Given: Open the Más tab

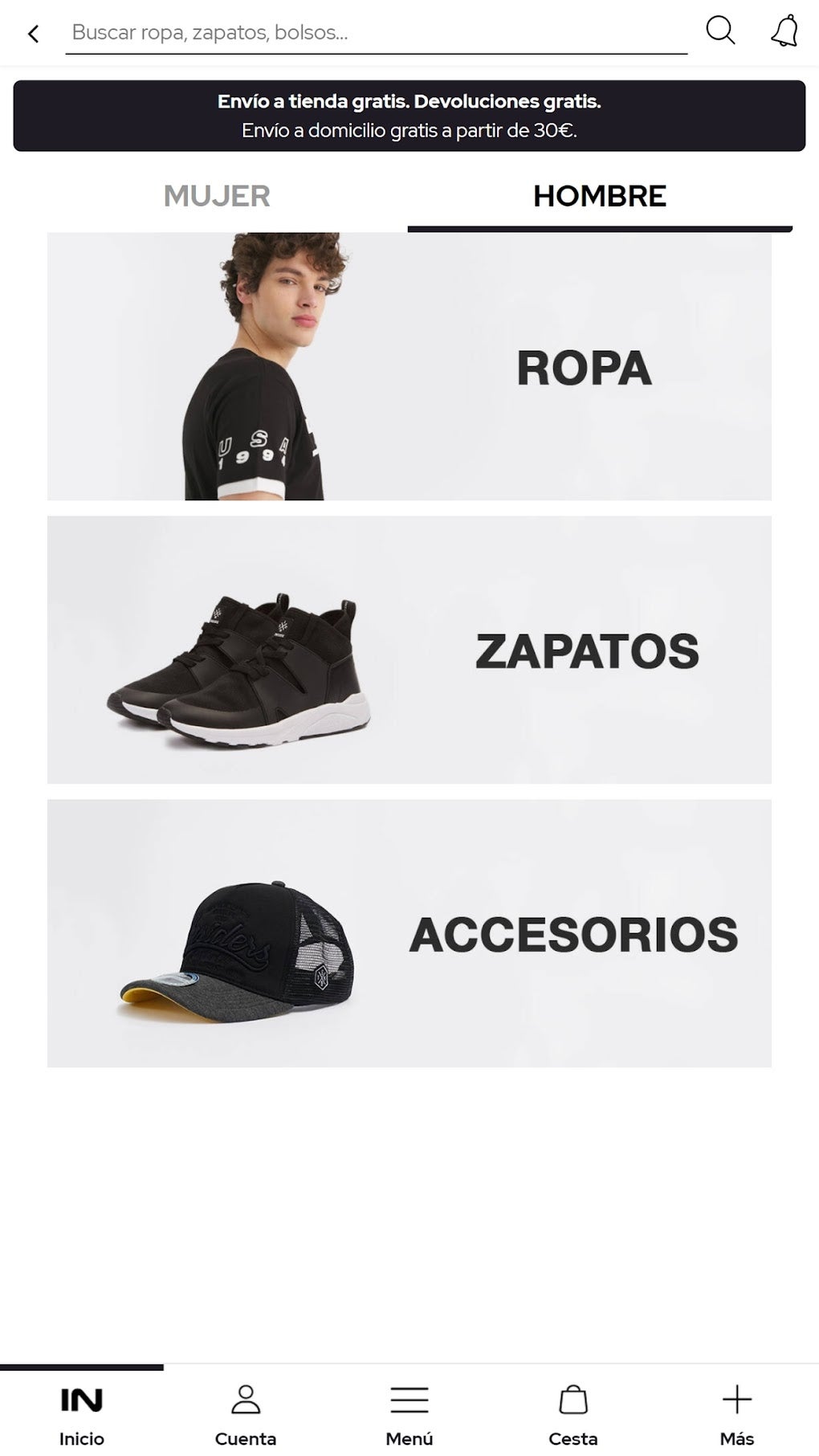Looking at the screenshot, I should coord(737,1413).
